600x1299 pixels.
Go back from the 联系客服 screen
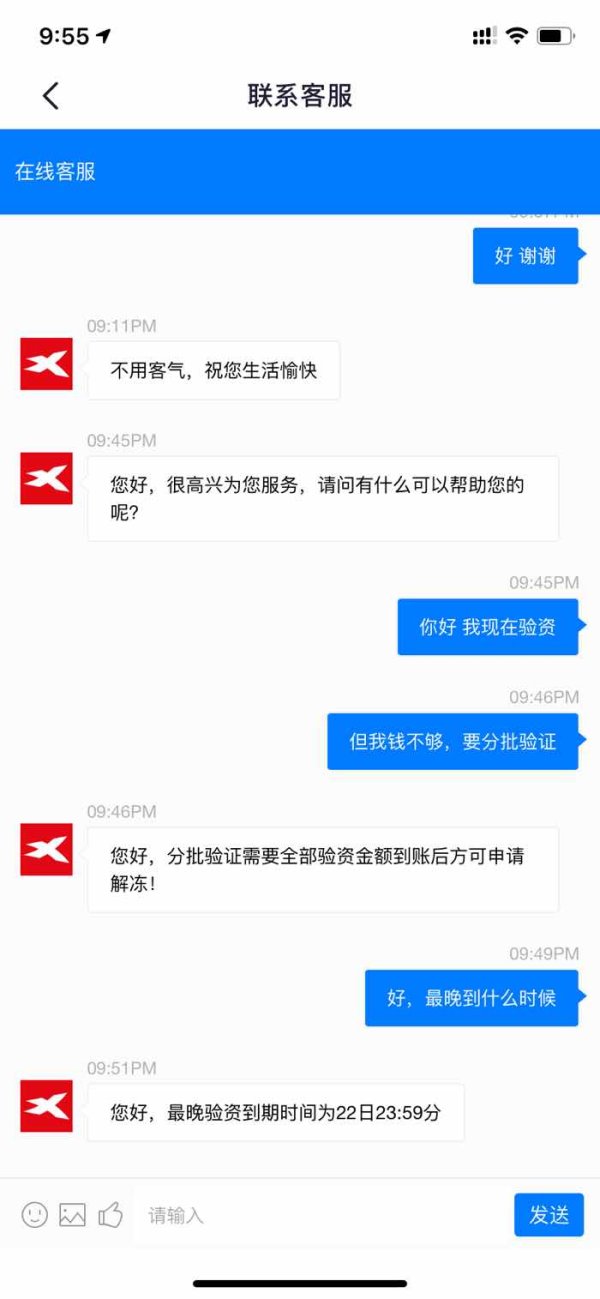click(x=50, y=96)
